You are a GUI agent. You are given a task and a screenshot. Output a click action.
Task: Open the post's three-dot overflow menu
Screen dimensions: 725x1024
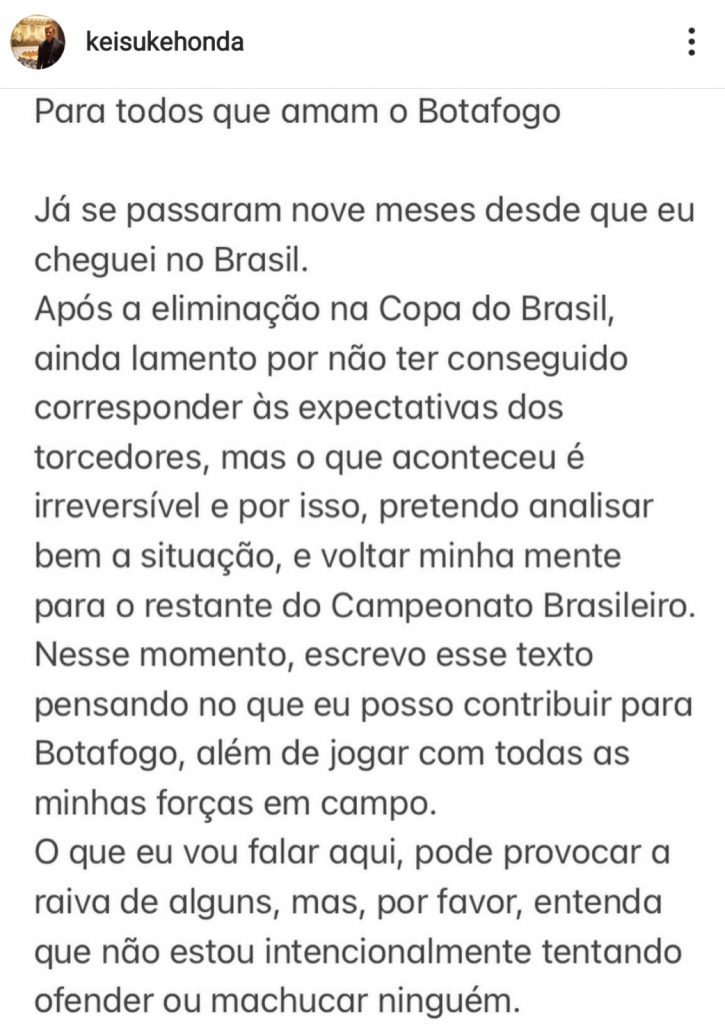[x=691, y=42]
